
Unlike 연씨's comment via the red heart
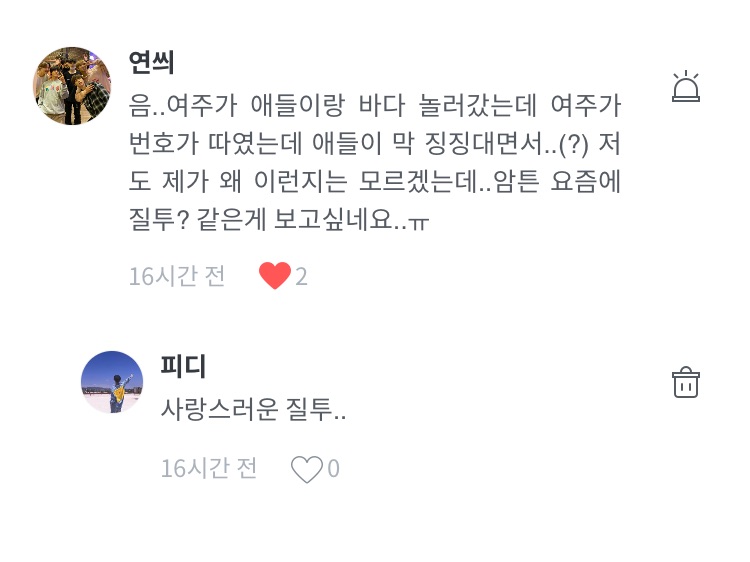coord(275,275)
